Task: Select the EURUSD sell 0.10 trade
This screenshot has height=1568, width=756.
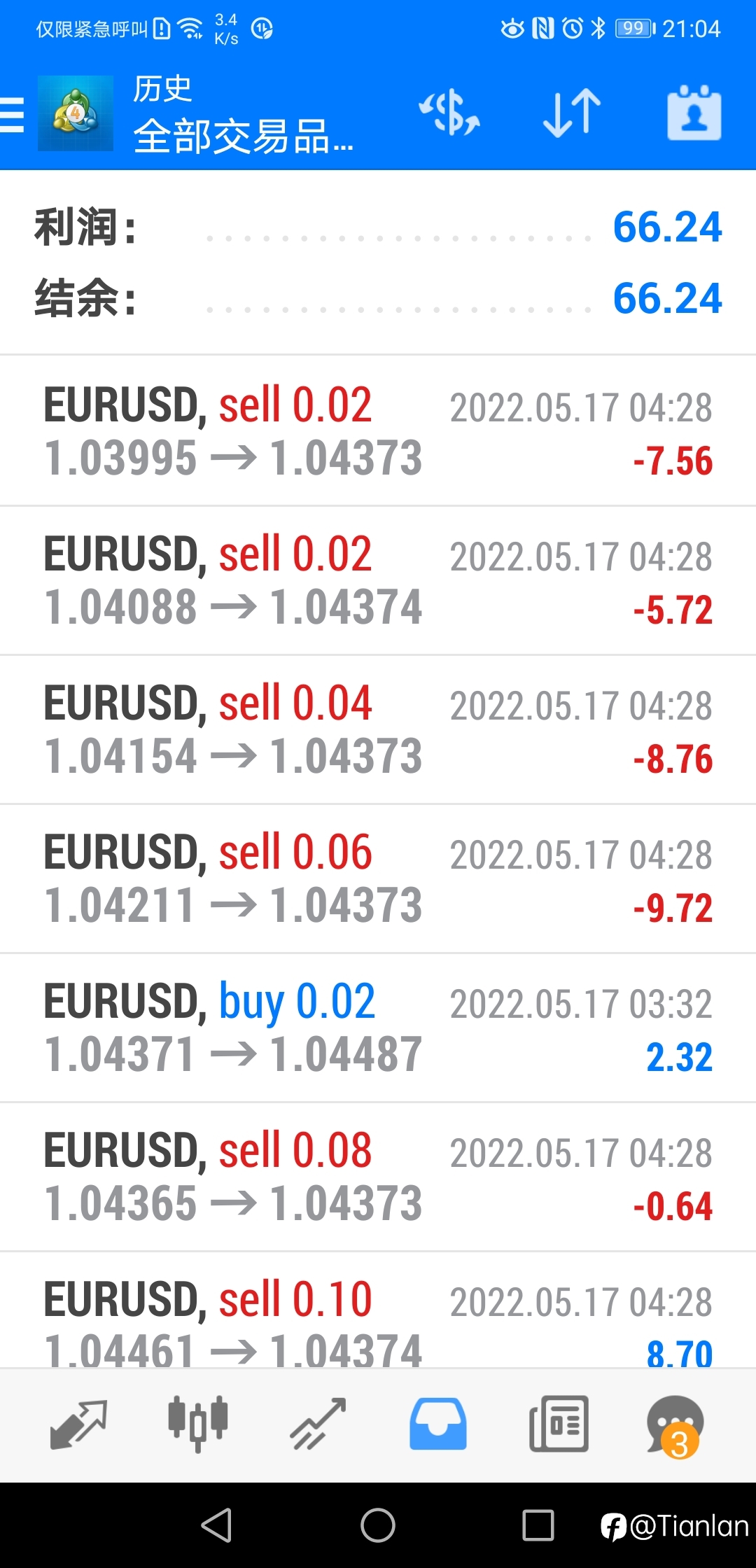Action: point(378,1310)
